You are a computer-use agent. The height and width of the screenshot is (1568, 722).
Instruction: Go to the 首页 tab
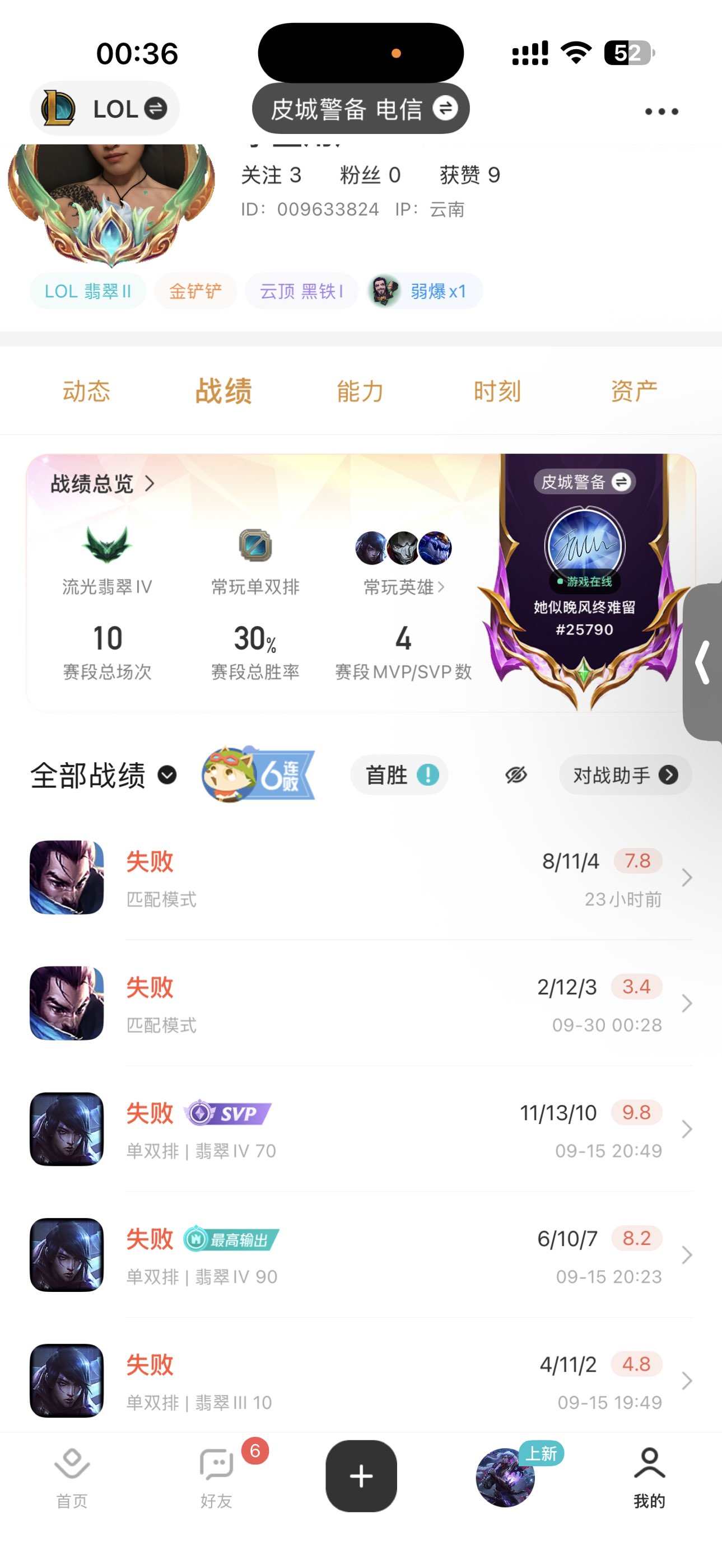pos(72,1476)
